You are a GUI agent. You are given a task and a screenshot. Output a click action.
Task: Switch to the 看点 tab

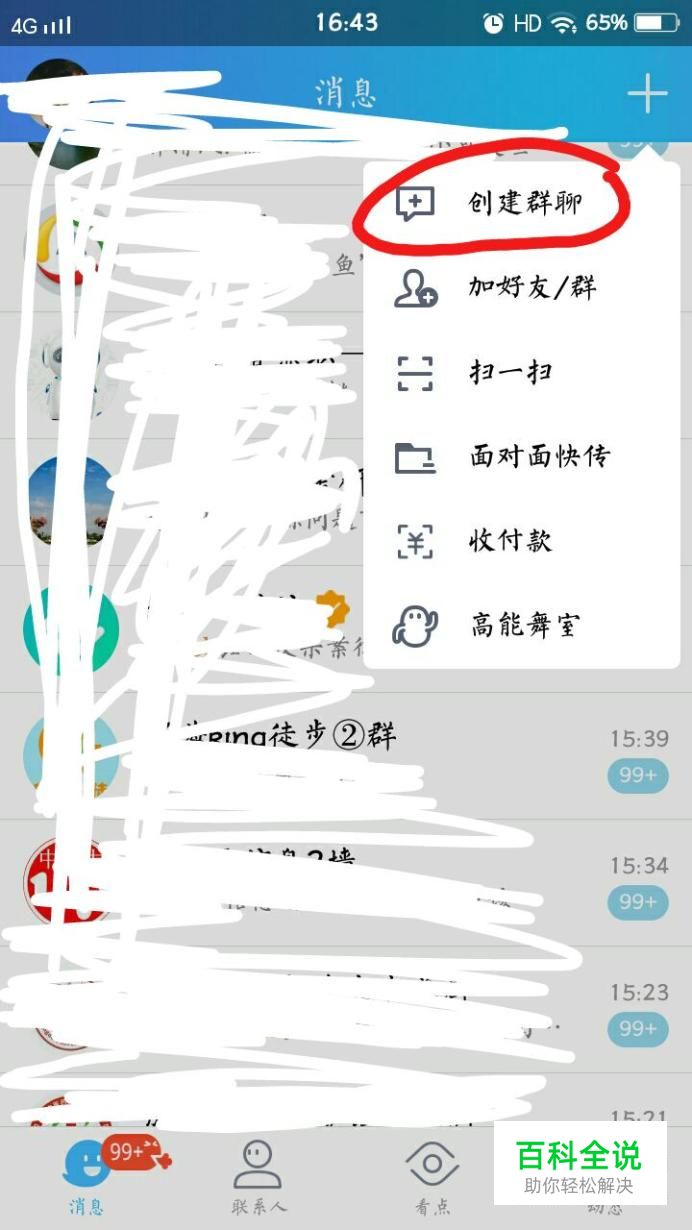[x=432, y=1177]
